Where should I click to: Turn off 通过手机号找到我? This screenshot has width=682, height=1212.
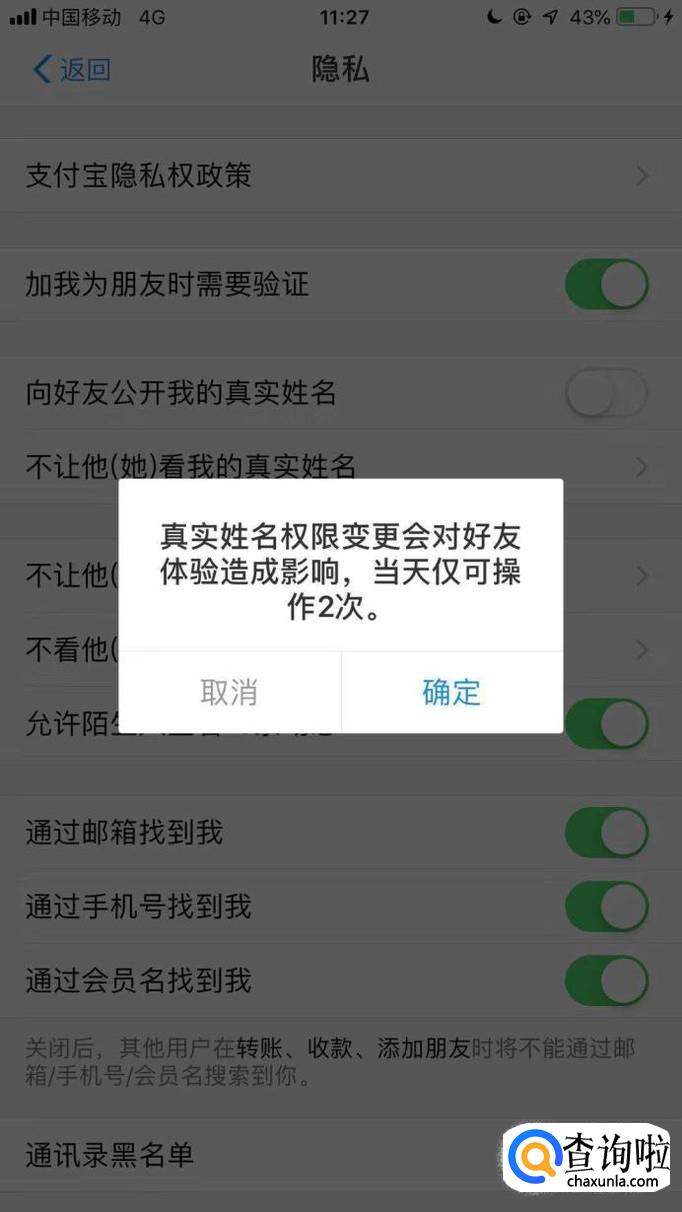click(606, 906)
